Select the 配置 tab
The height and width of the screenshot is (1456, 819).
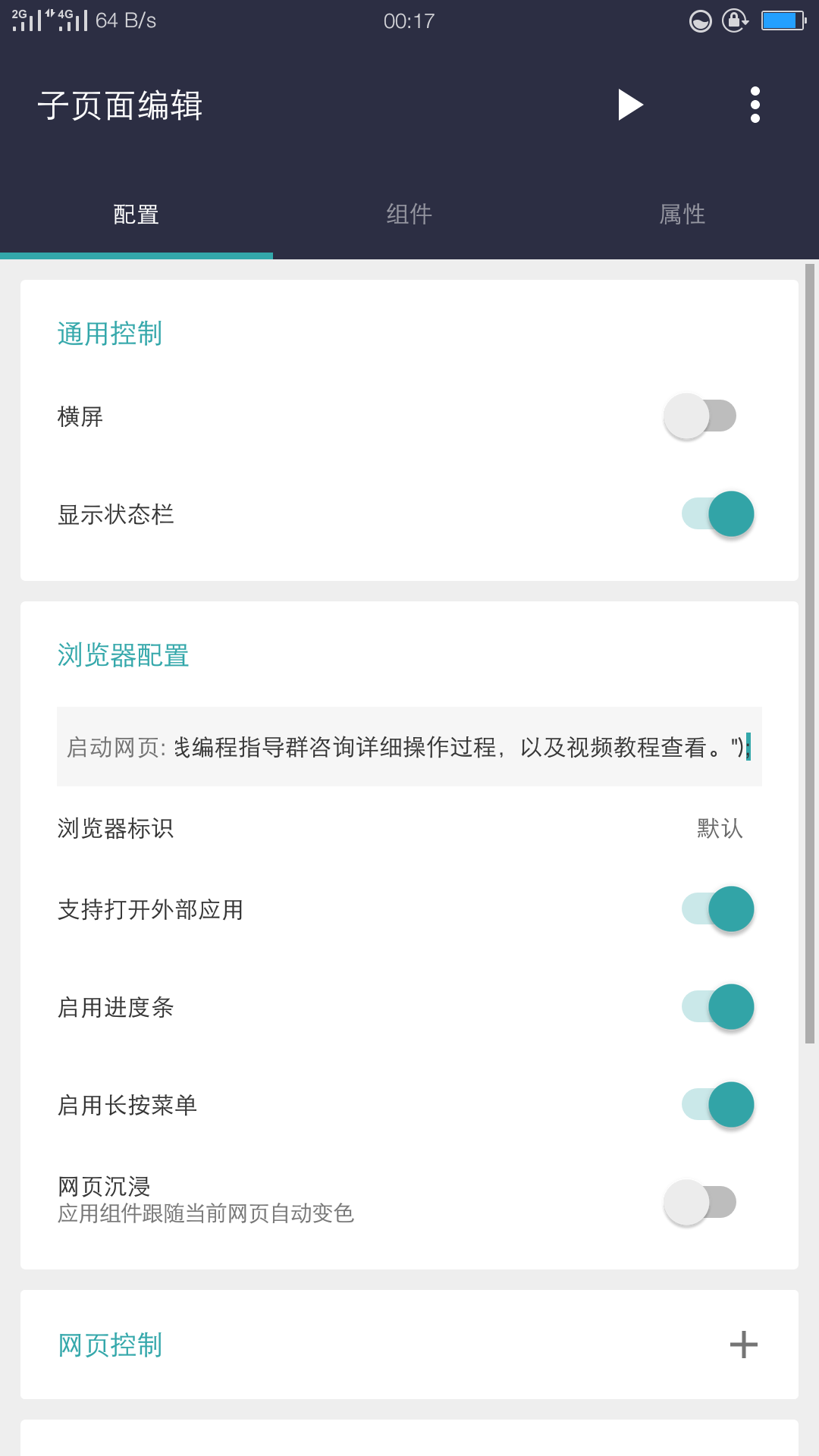[x=136, y=215]
